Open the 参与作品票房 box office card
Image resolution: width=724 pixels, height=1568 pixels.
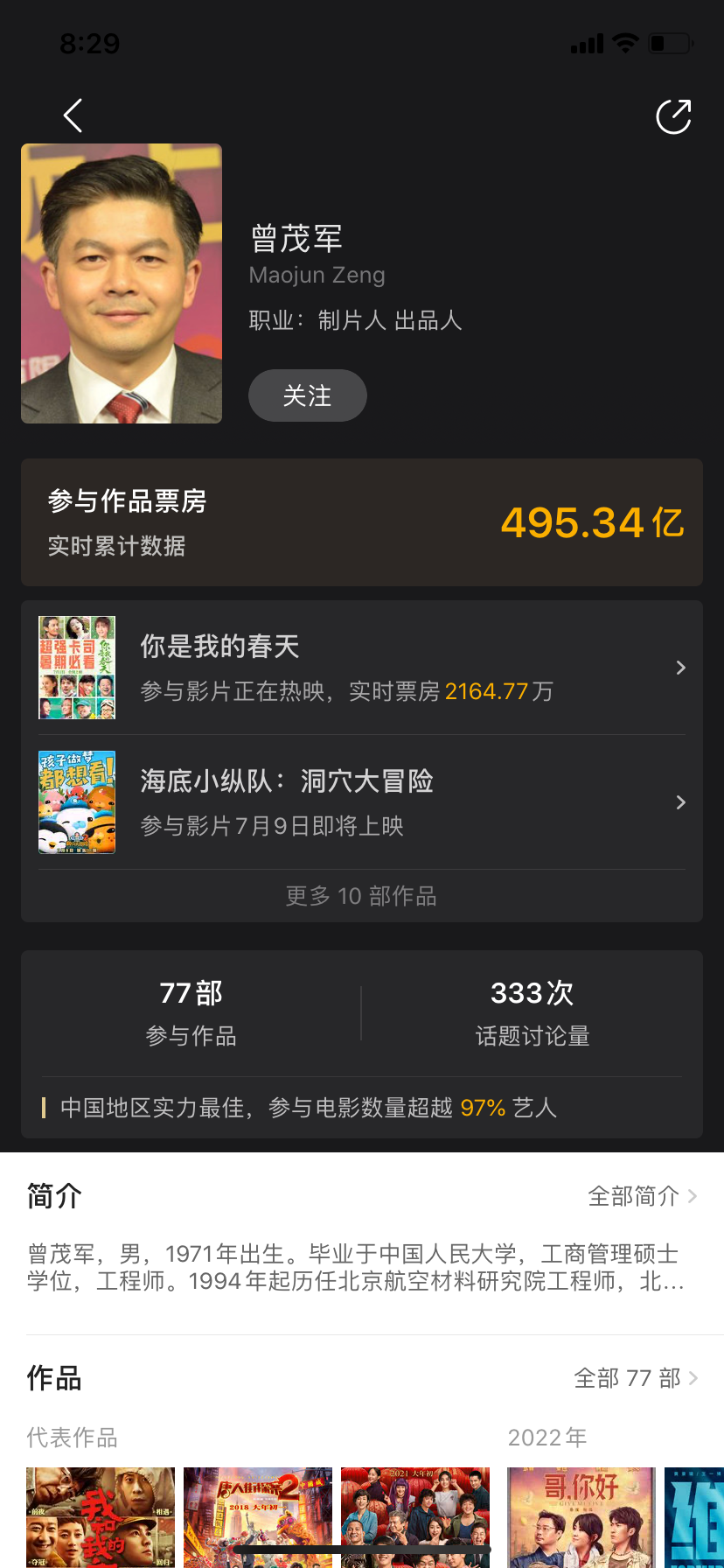362,522
